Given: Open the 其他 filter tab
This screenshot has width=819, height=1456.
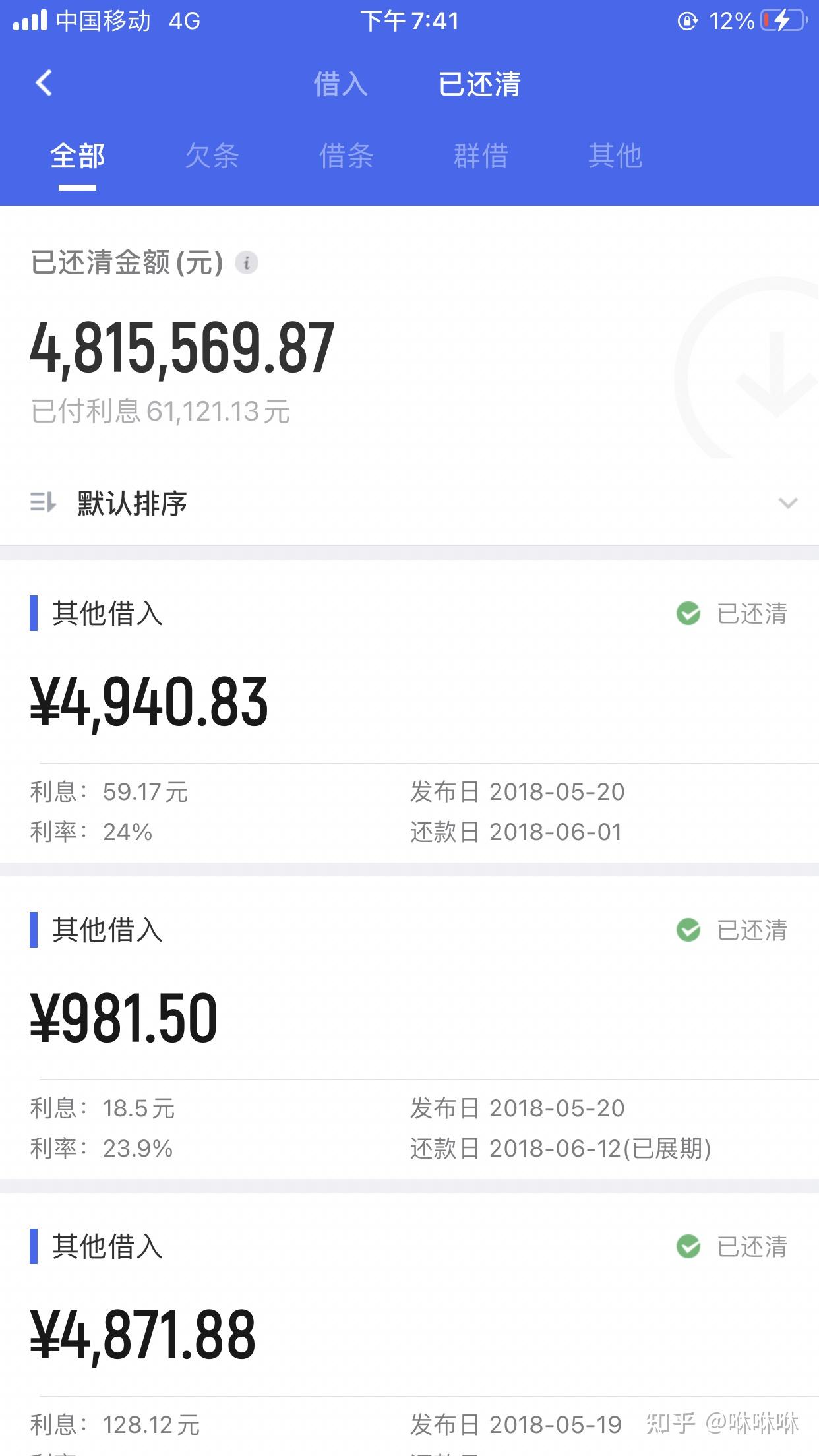Looking at the screenshot, I should pos(615,156).
